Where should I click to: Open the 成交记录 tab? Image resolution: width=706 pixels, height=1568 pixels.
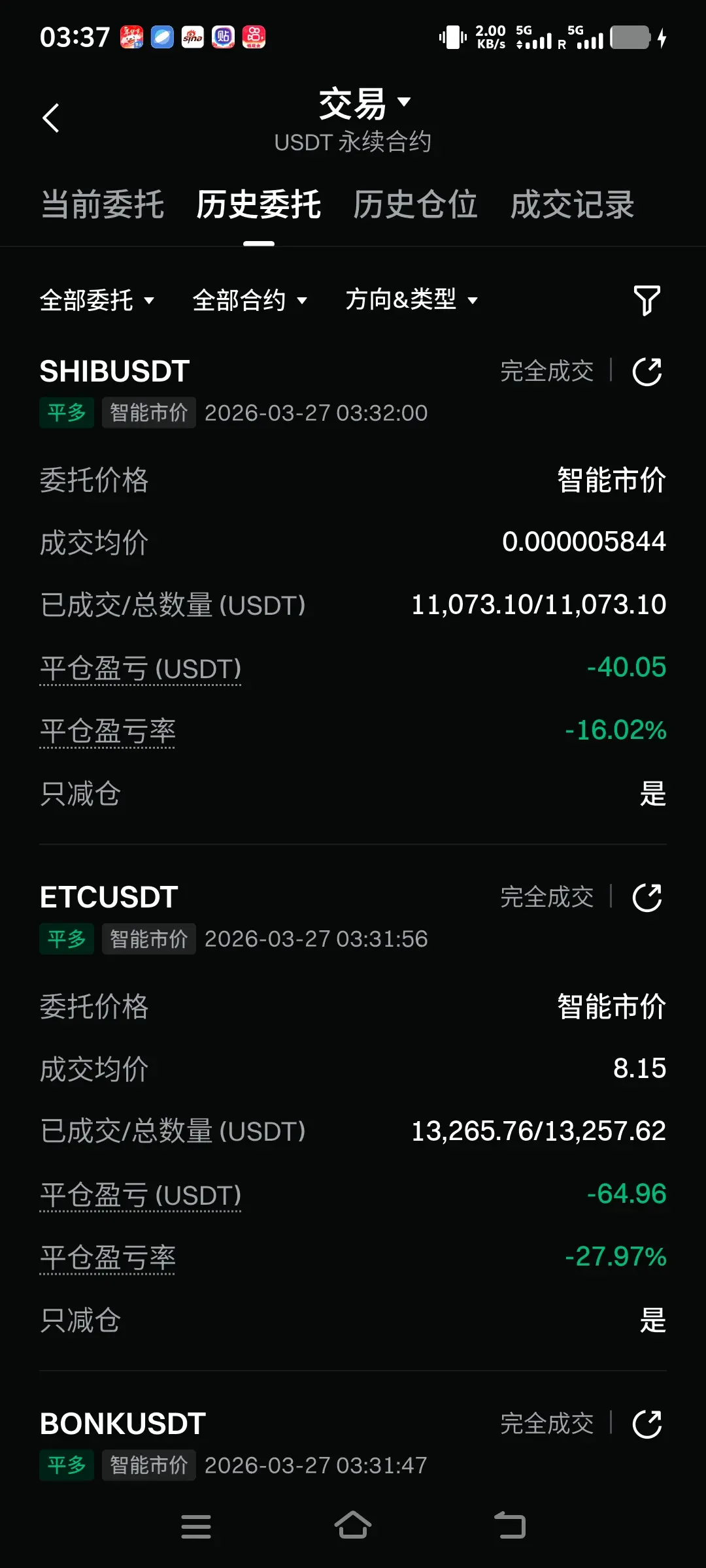point(572,205)
